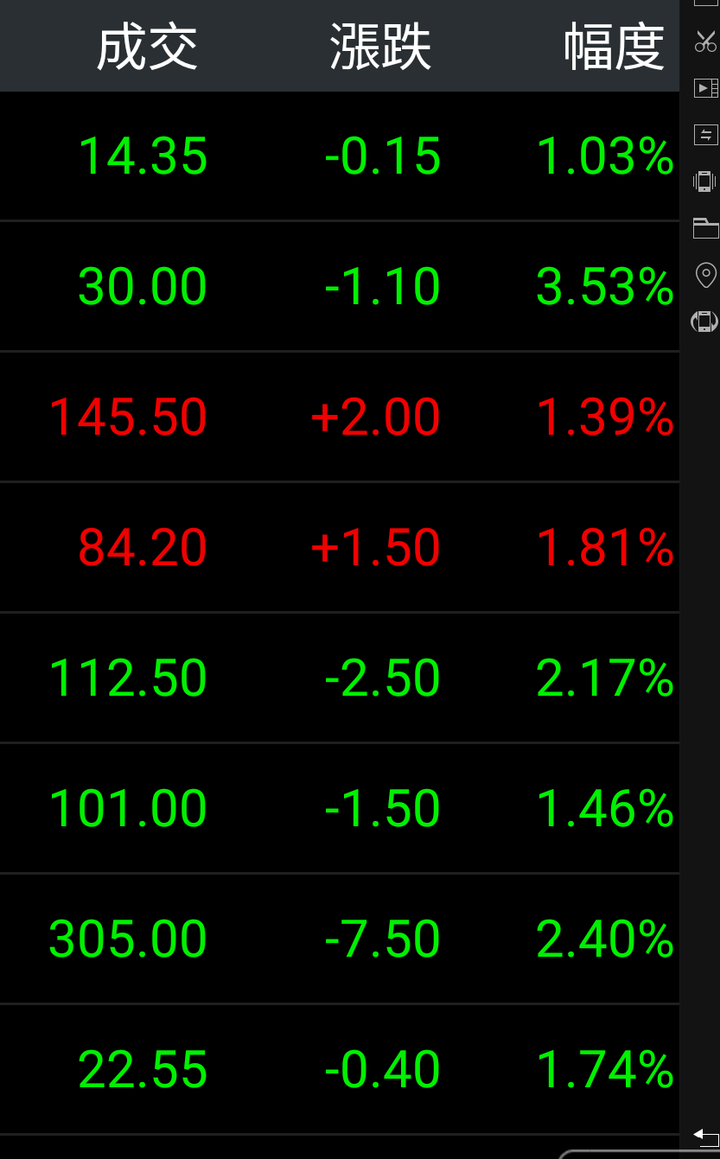Image resolution: width=720 pixels, height=1159 pixels.
Task: Open the stock row priced 112.50
Action: (339, 678)
